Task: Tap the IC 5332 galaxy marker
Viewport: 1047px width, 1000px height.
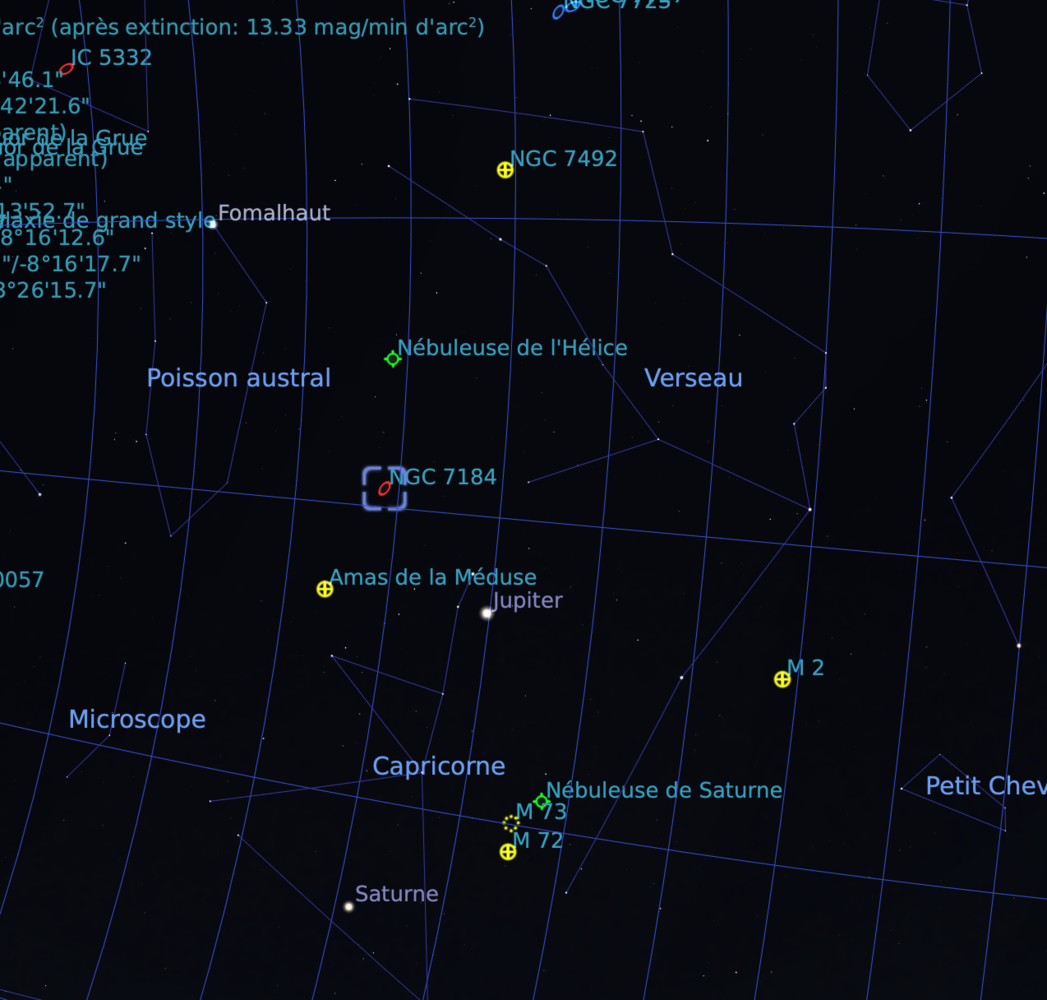Action: (67, 69)
